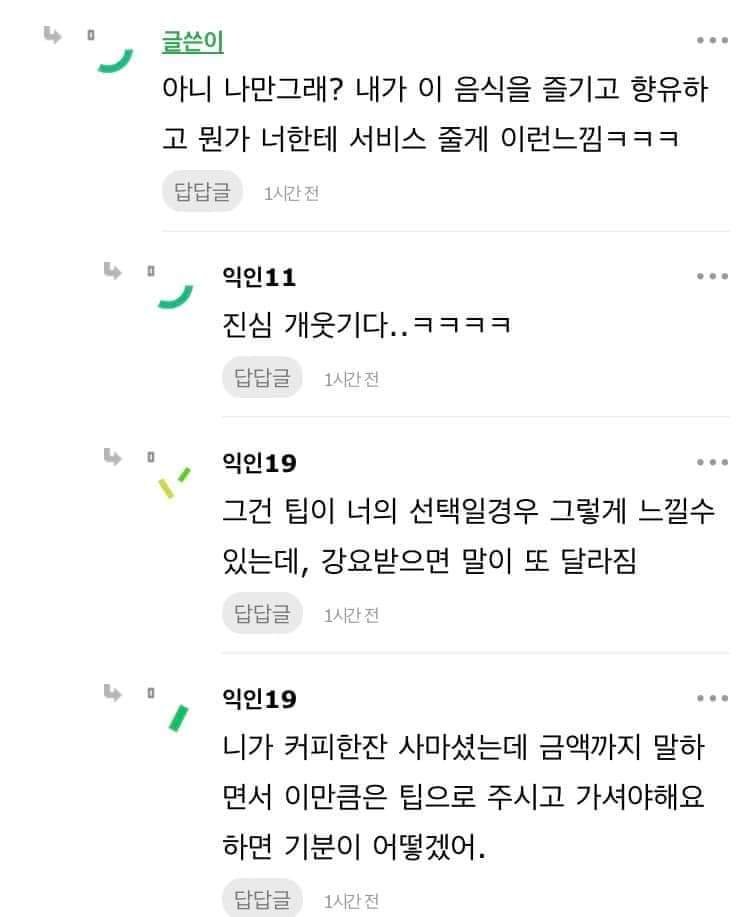The width and height of the screenshot is (750, 917).
Task: Tap 답답글 under the 강요받으면 comment
Action: point(262,614)
